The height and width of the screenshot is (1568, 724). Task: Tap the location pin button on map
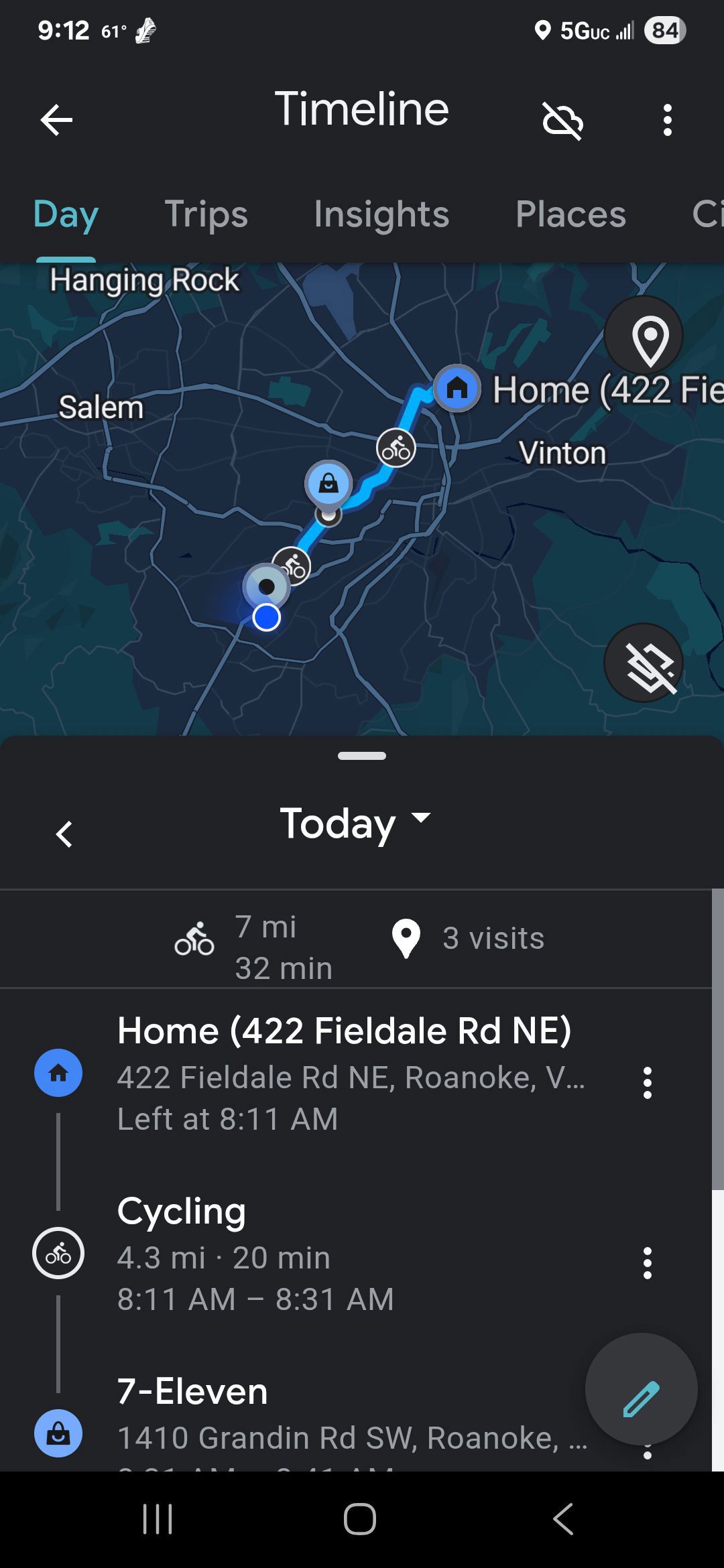[644, 336]
